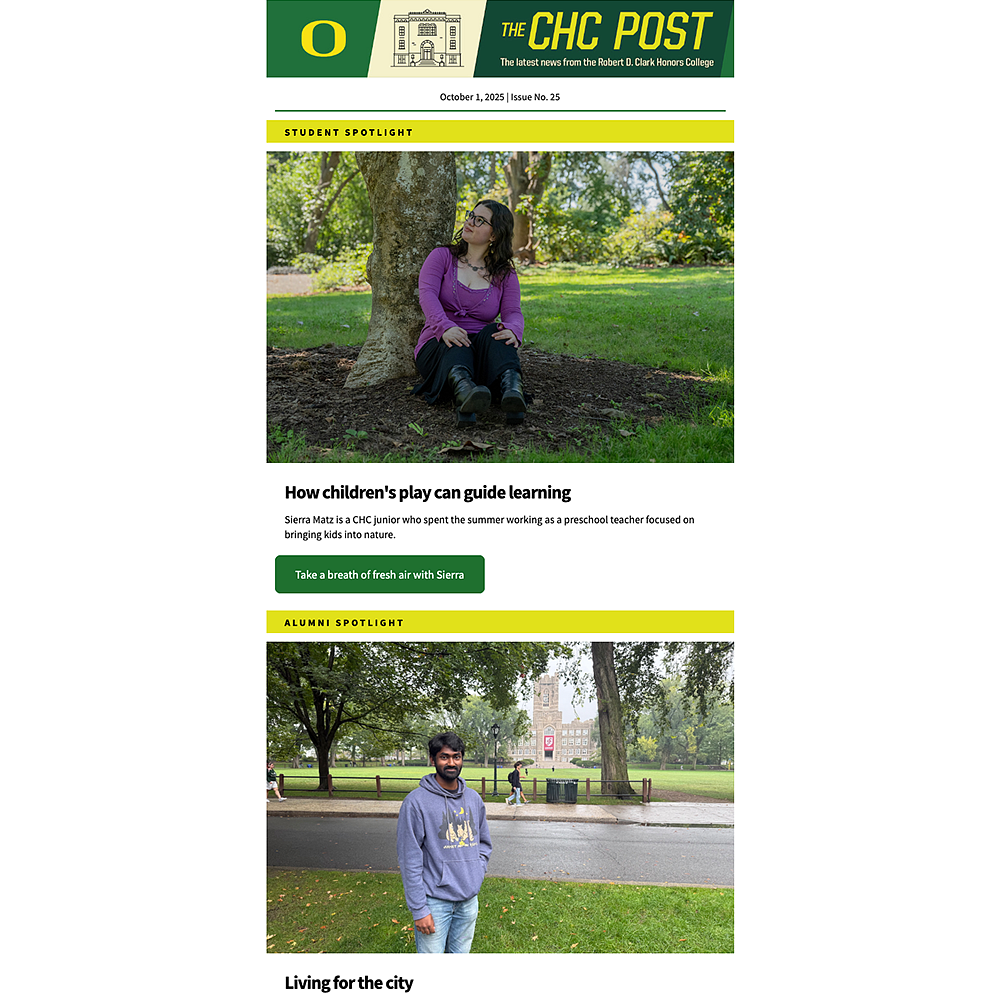Image resolution: width=1000 pixels, height=1000 pixels.
Task: Tap 'Take a breath of fresh air with Sierra'
Action: tap(379, 575)
